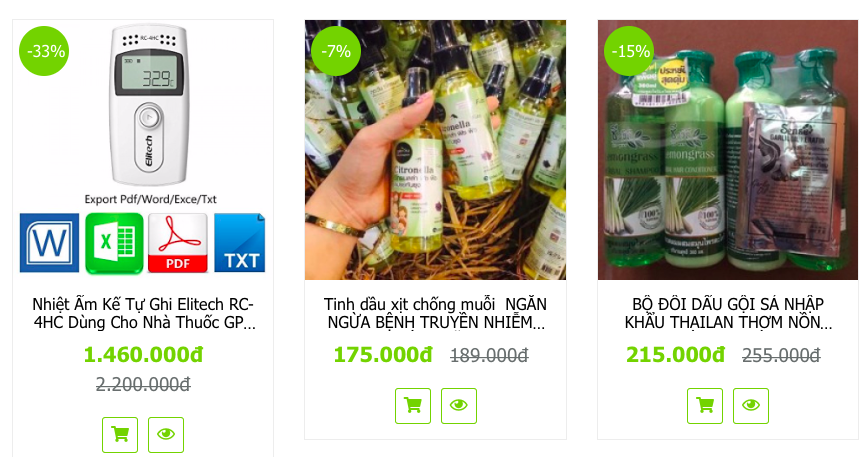Open the Tinh dầu xịt chống muỗi title
This screenshot has height=457, width=867.
click(435, 313)
